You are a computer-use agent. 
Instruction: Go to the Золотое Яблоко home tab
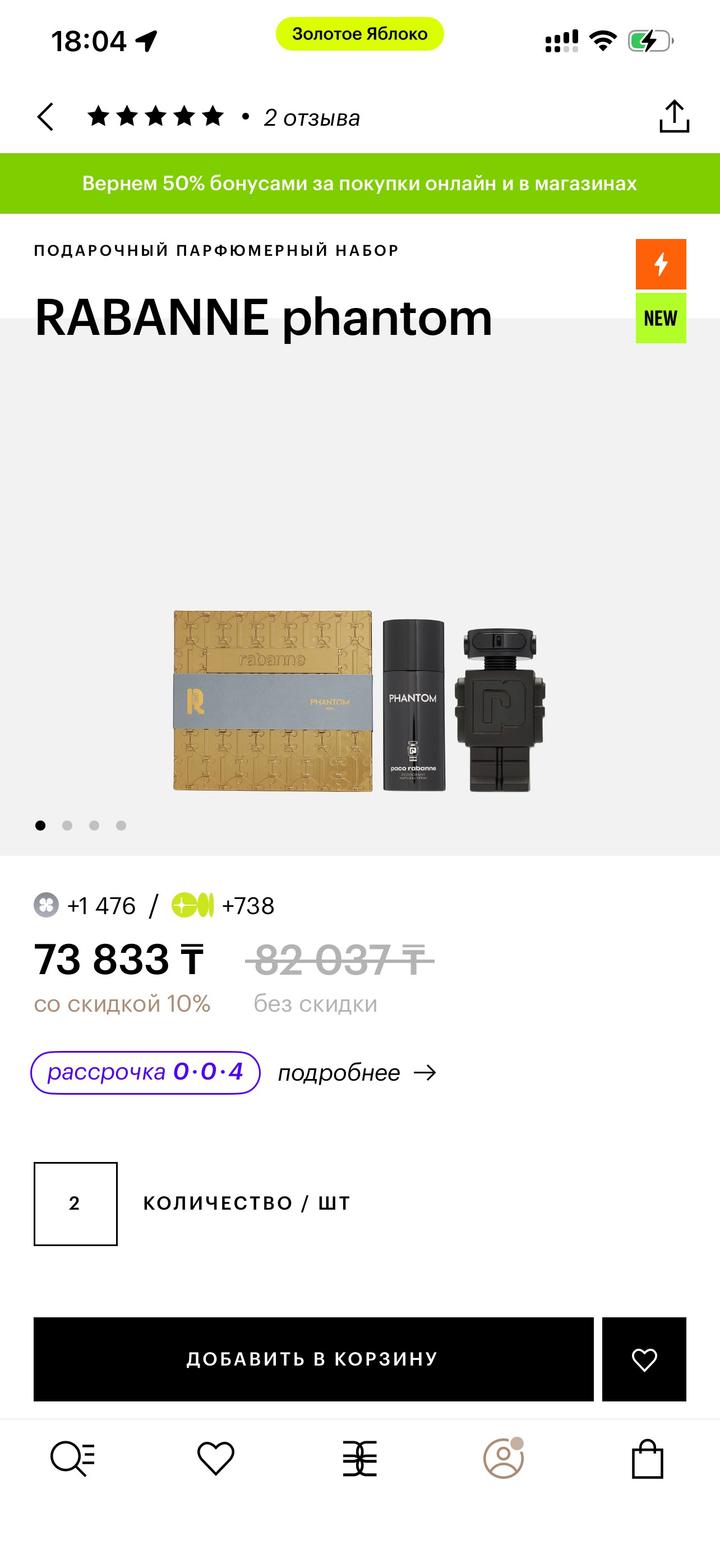point(360,1459)
